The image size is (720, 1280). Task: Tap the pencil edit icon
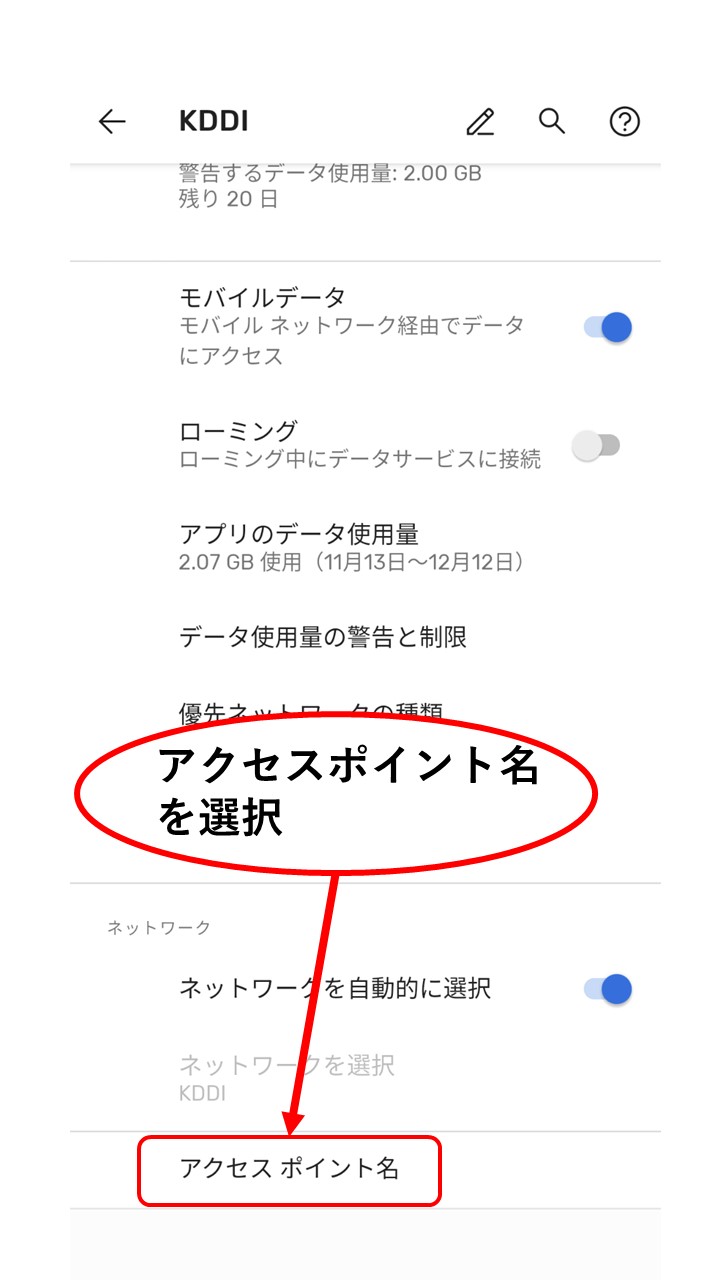click(481, 122)
